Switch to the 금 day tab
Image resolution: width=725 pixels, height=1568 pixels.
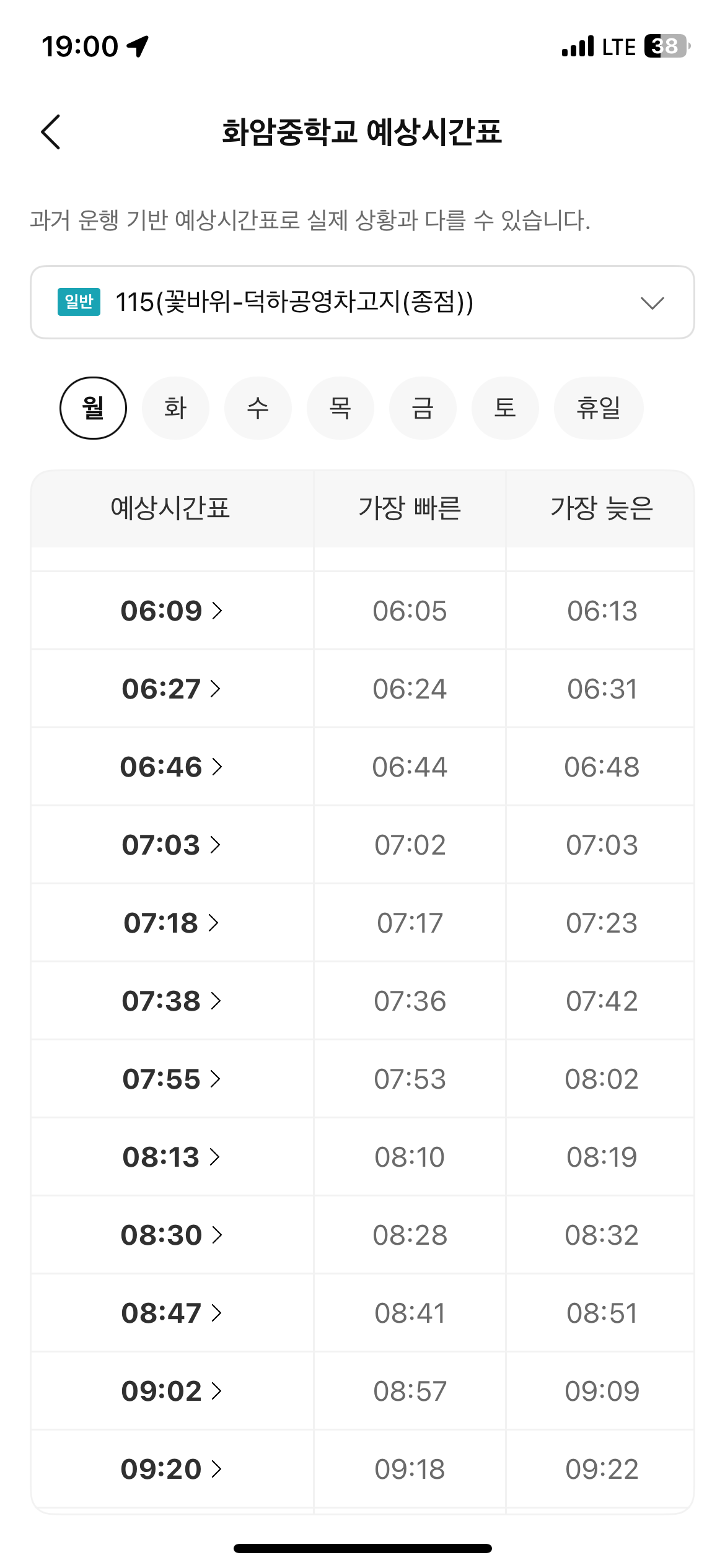(423, 408)
